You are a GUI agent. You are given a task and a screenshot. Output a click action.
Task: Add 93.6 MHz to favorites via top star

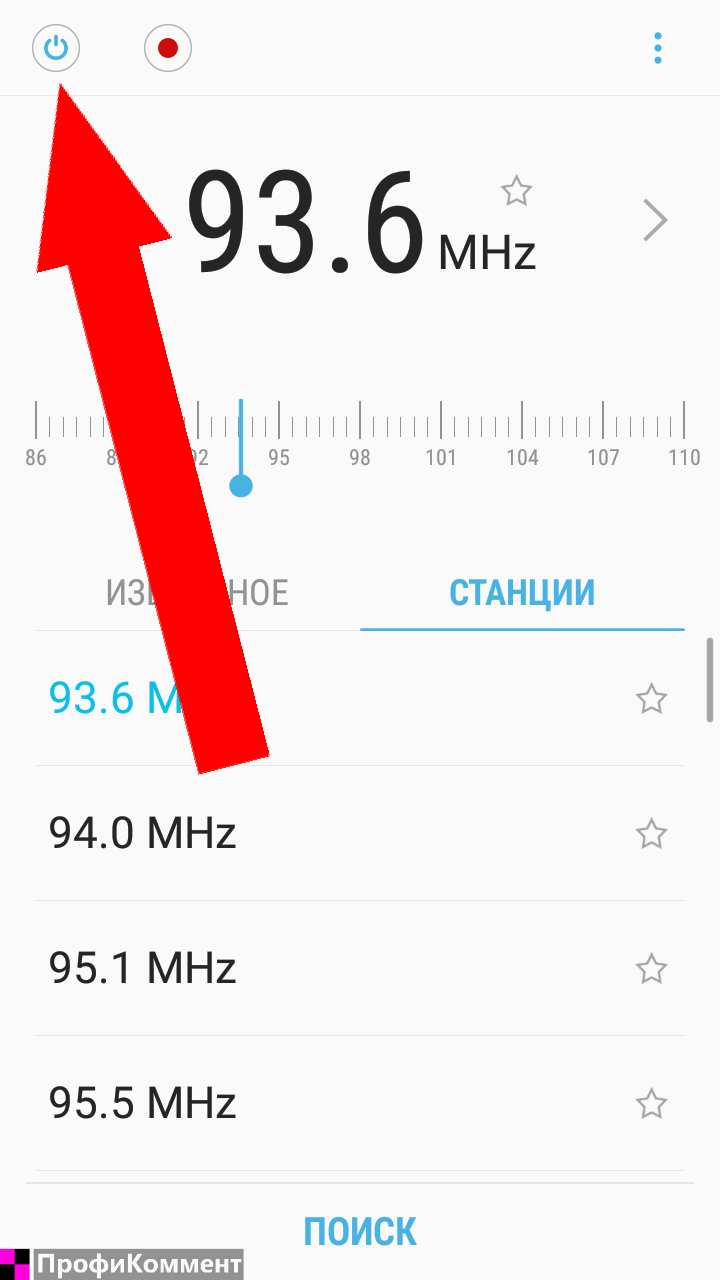click(516, 190)
